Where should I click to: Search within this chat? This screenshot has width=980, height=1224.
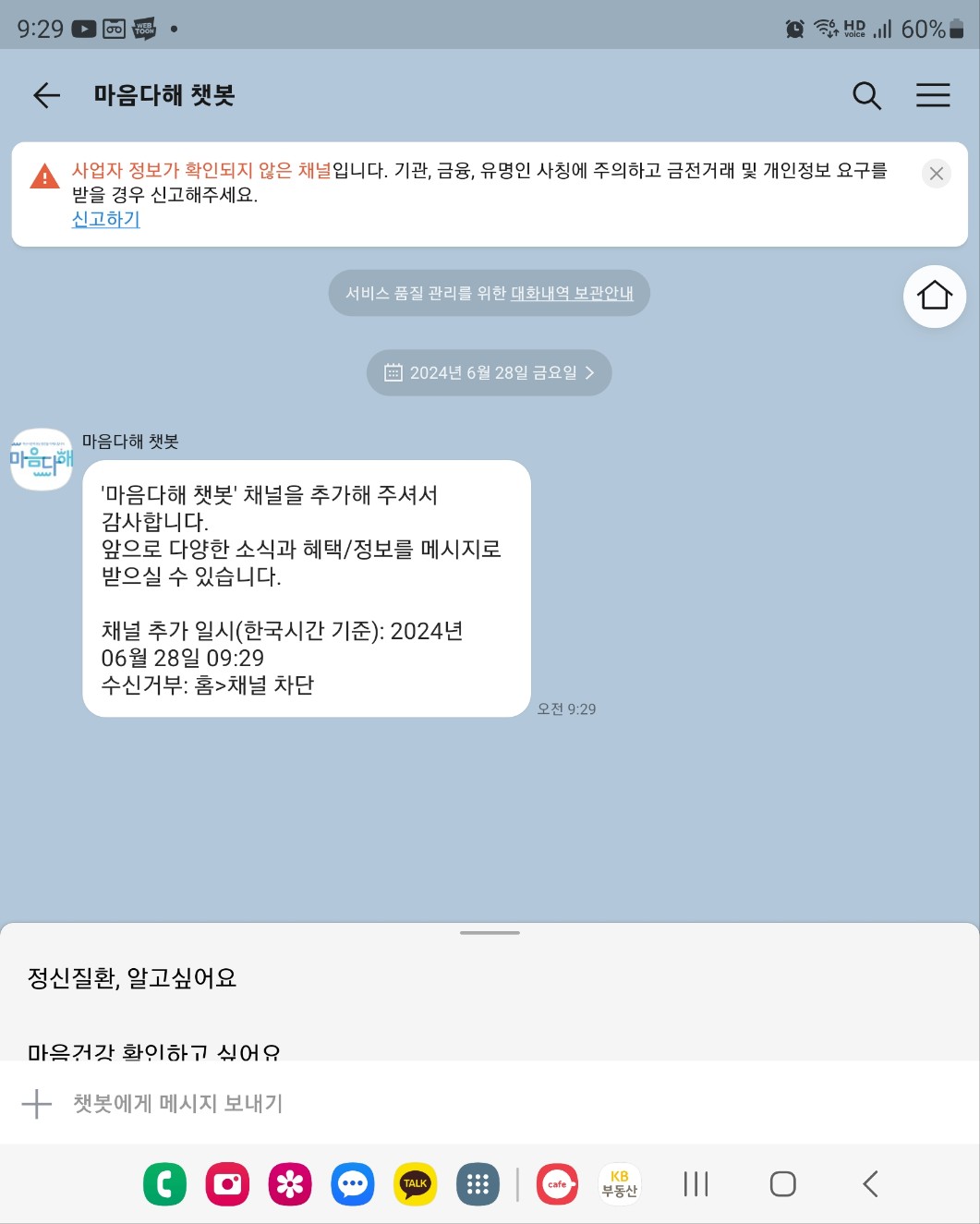[866, 95]
